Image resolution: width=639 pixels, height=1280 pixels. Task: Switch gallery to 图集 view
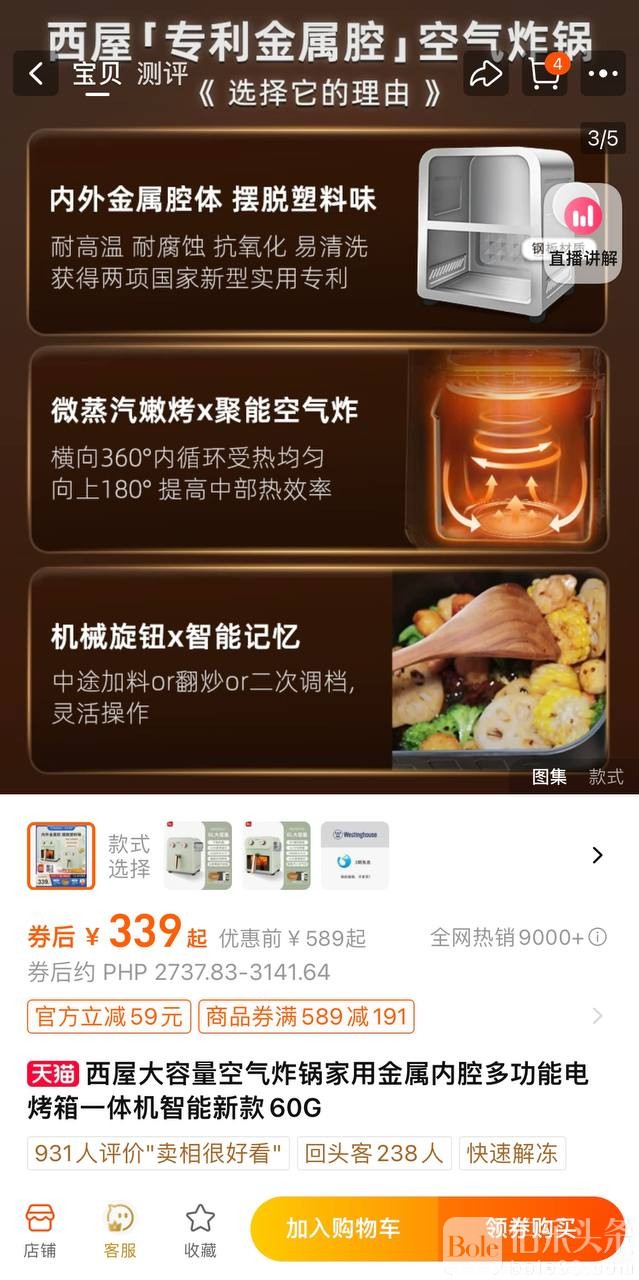point(549,777)
